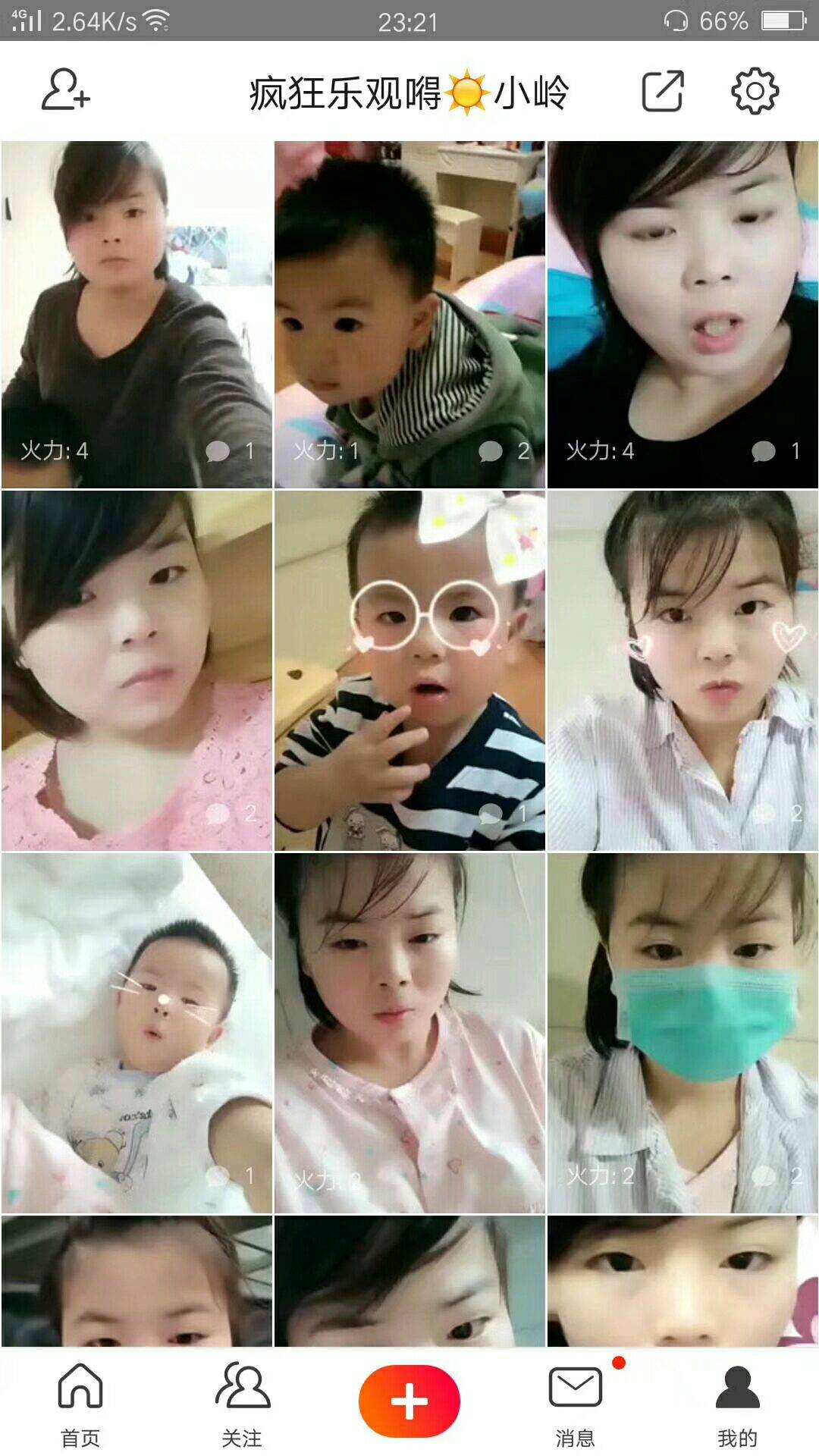Open video with pink lace top
Image resolution: width=819 pixels, height=1456 pixels.
(136, 670)
